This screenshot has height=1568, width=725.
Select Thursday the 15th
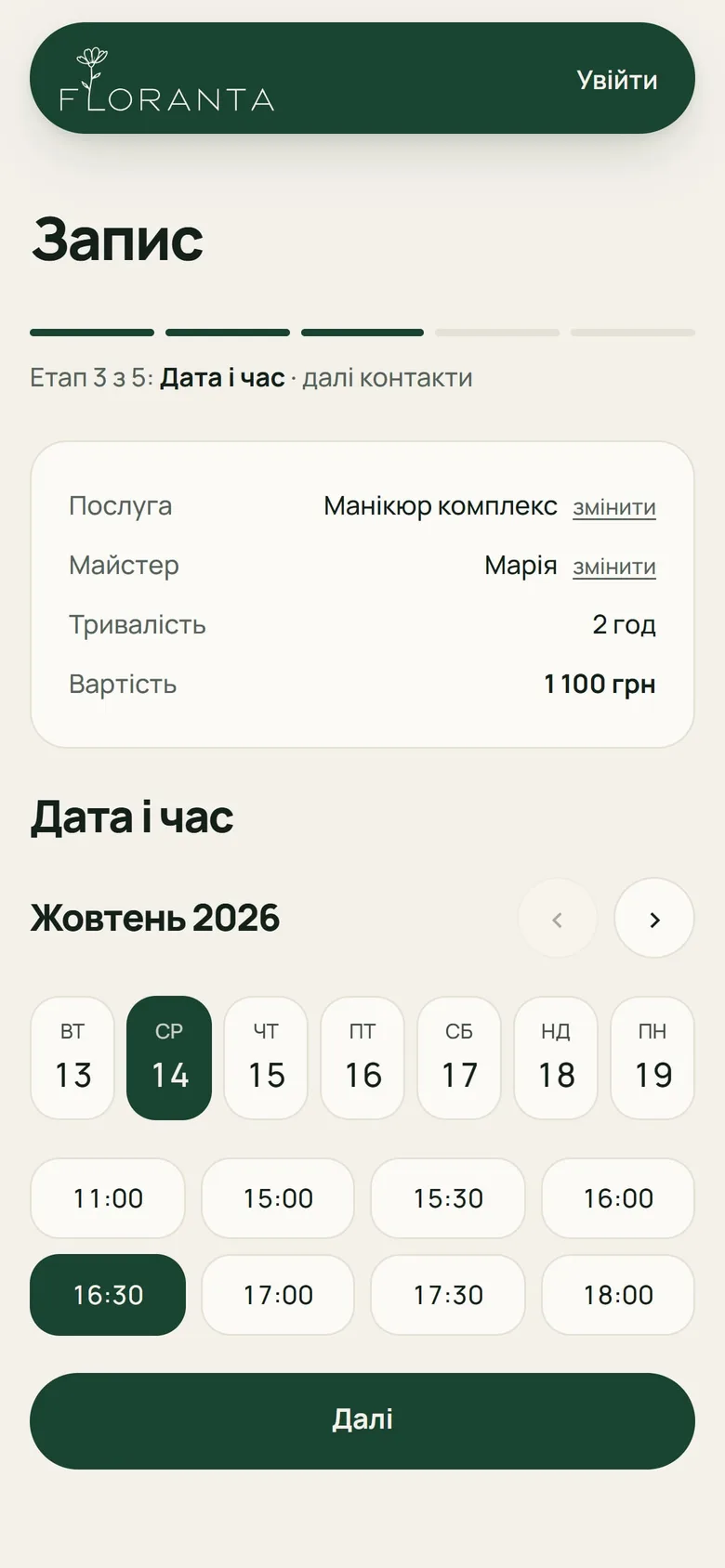coord(266,1058)
